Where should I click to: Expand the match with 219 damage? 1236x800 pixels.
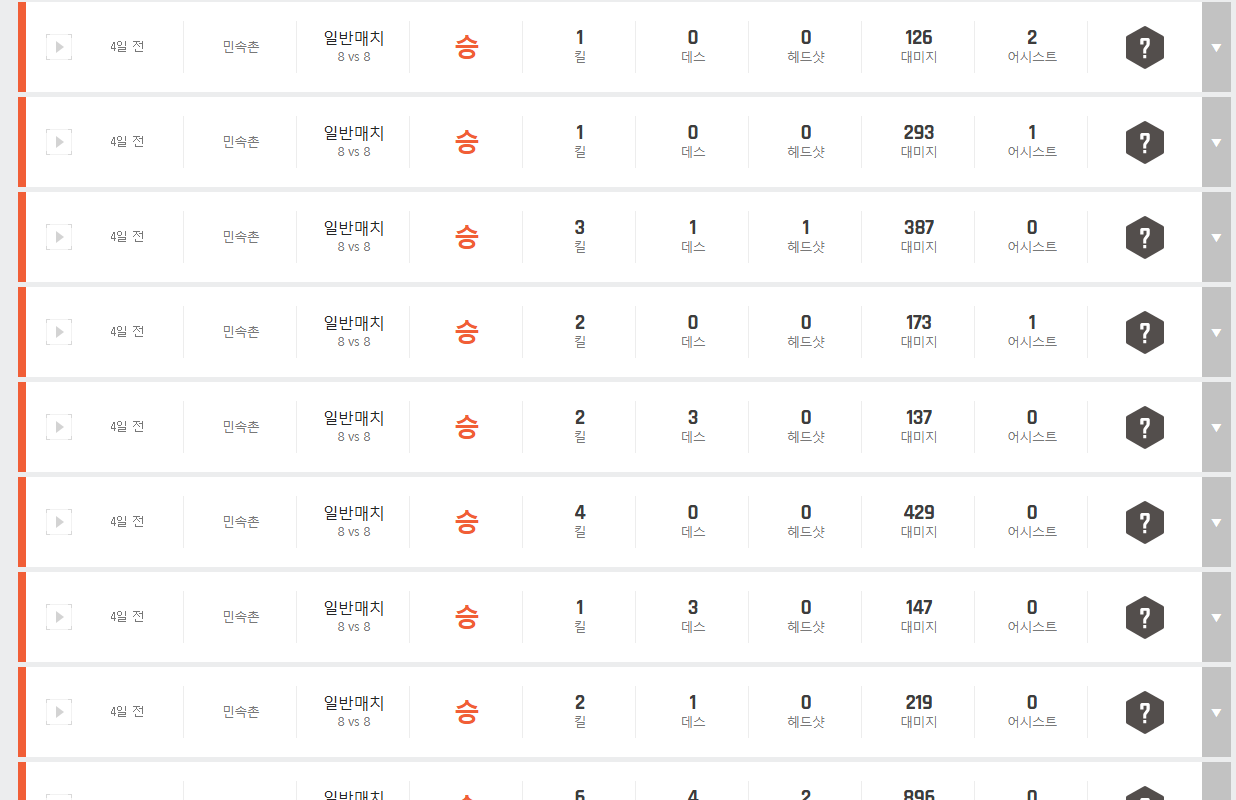coord(1216,712)
